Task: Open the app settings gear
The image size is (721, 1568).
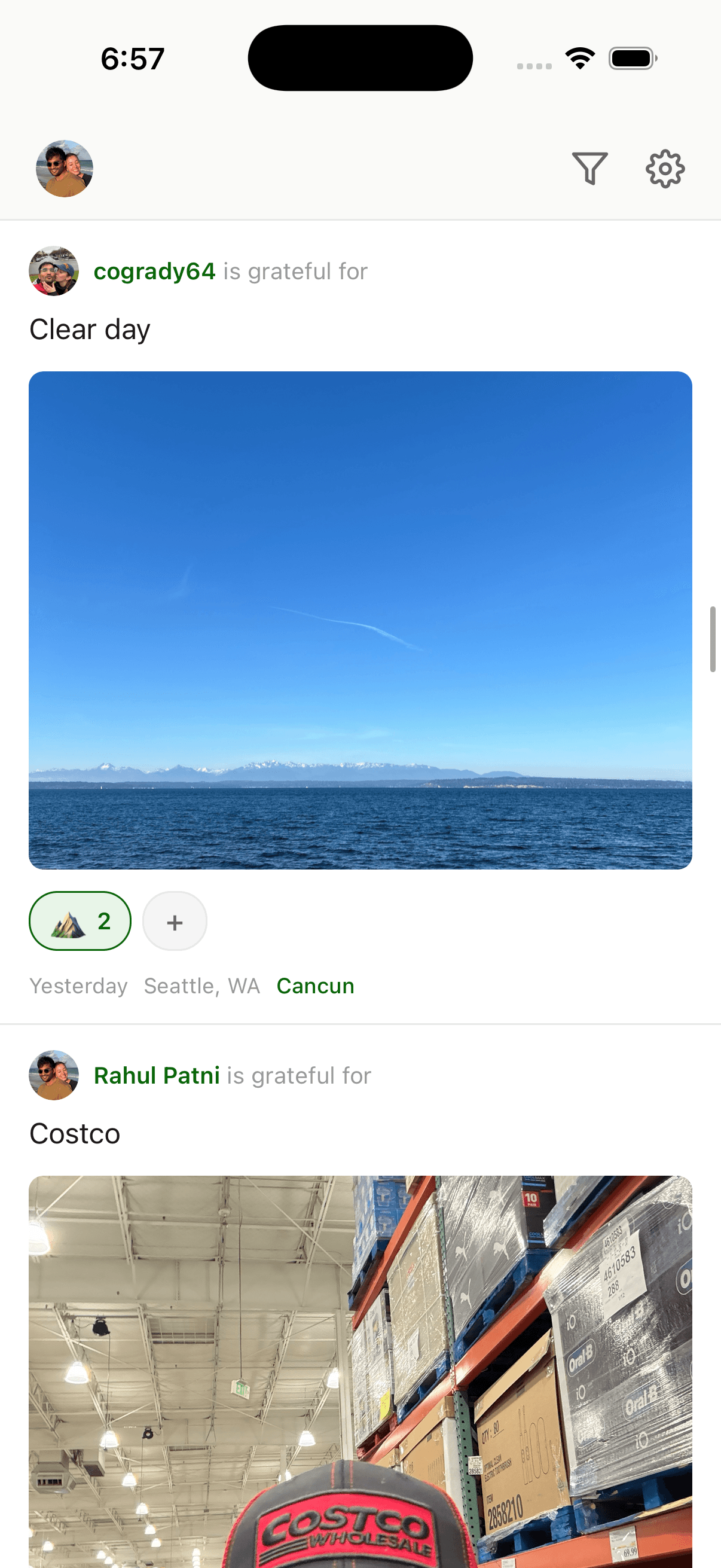Action: [x=664, y=169]
